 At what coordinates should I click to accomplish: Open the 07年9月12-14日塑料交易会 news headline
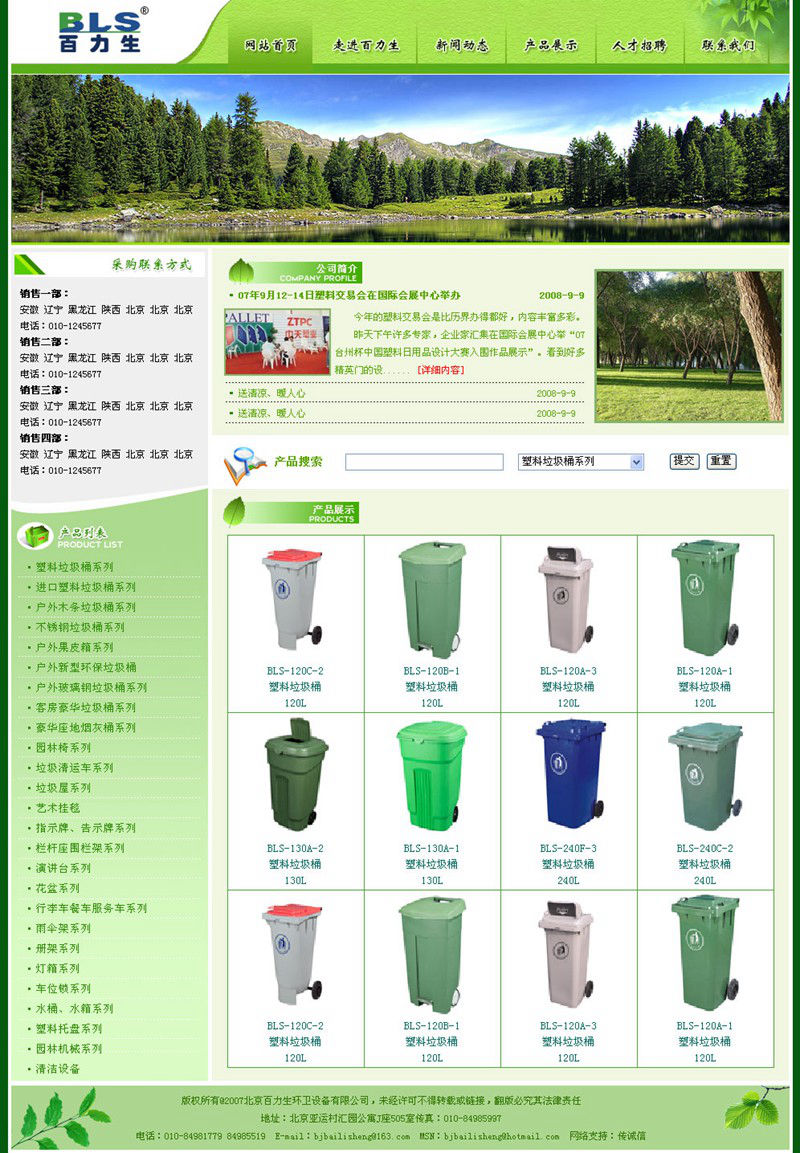(344, 296)
